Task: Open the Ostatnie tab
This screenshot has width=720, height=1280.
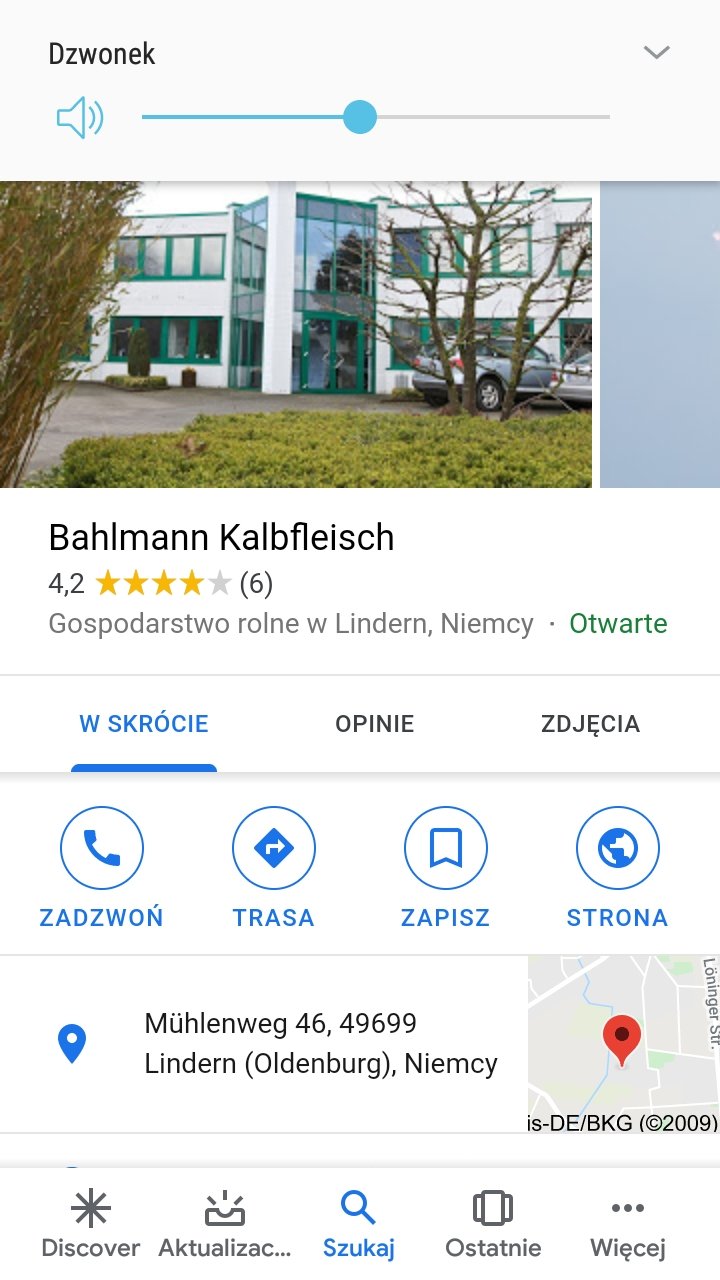Action: (493, 1224)
